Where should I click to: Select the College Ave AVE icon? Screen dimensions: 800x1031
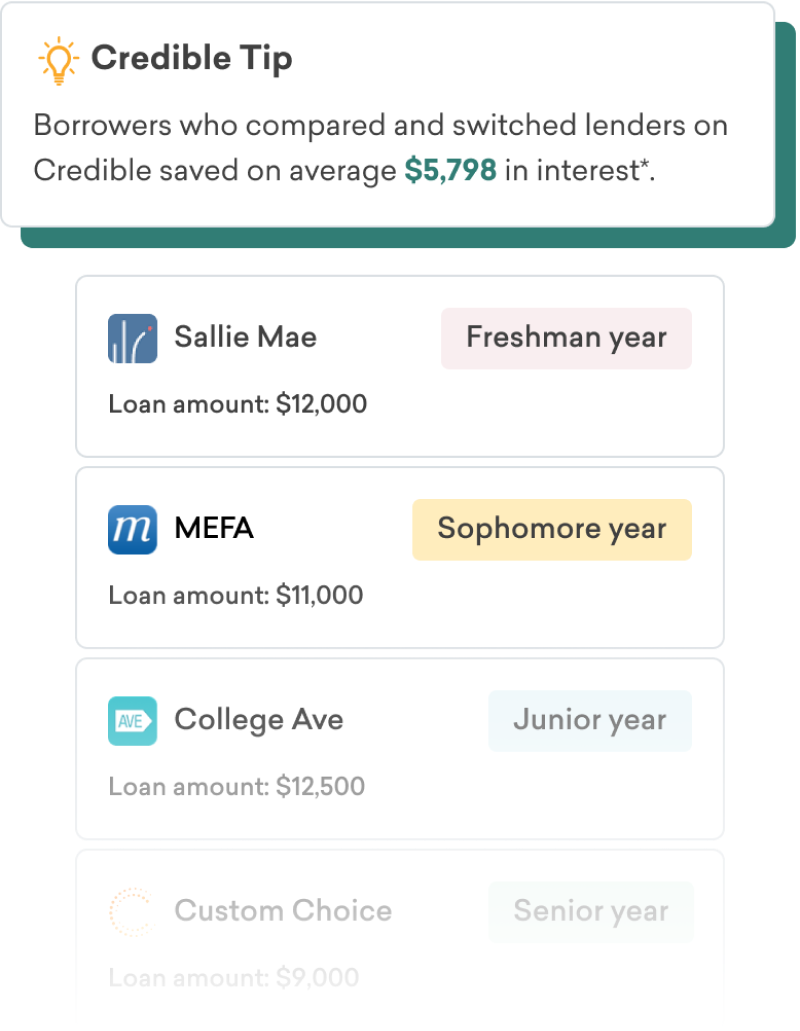[131, 720]
